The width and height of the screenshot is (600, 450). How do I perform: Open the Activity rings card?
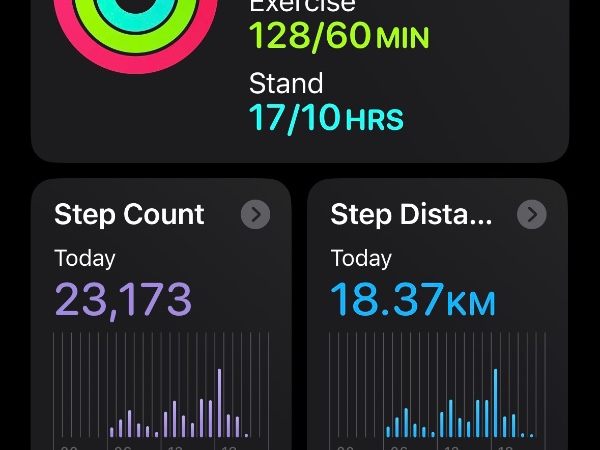300,80
